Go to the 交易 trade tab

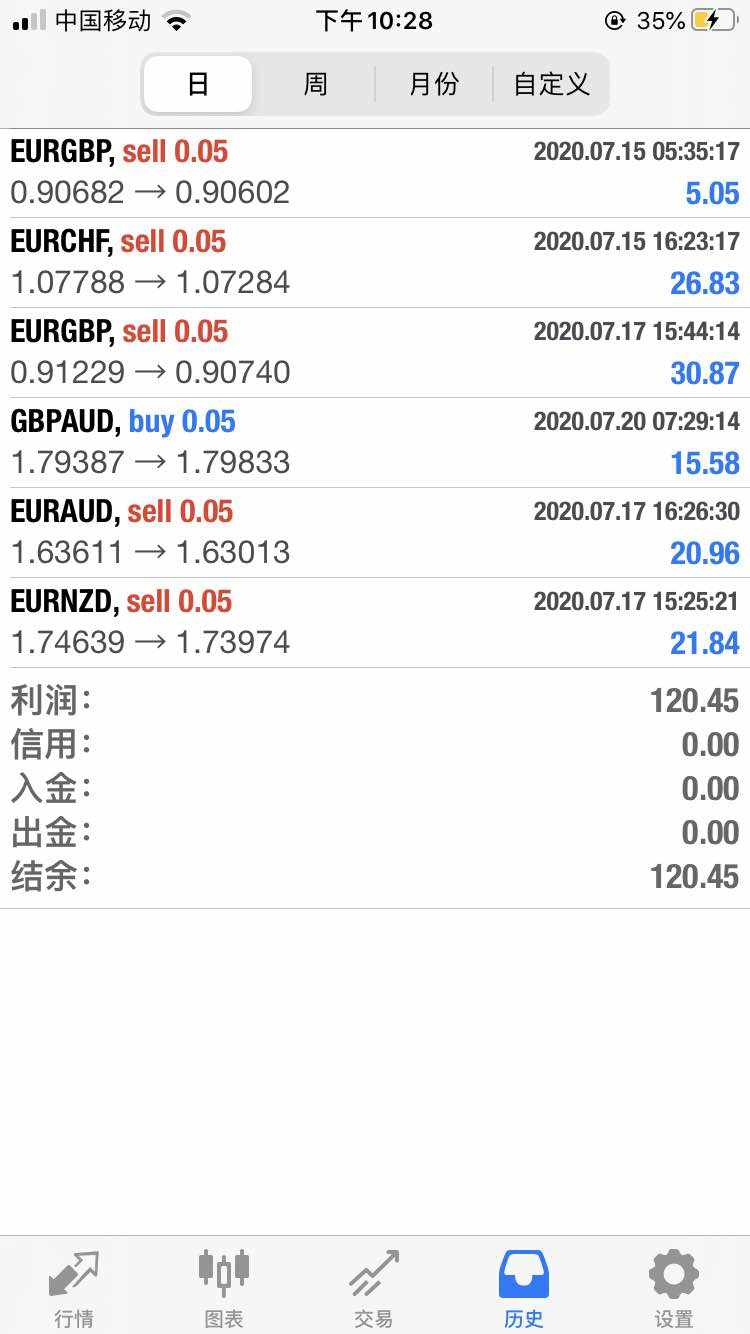[x=374, y=1286]
